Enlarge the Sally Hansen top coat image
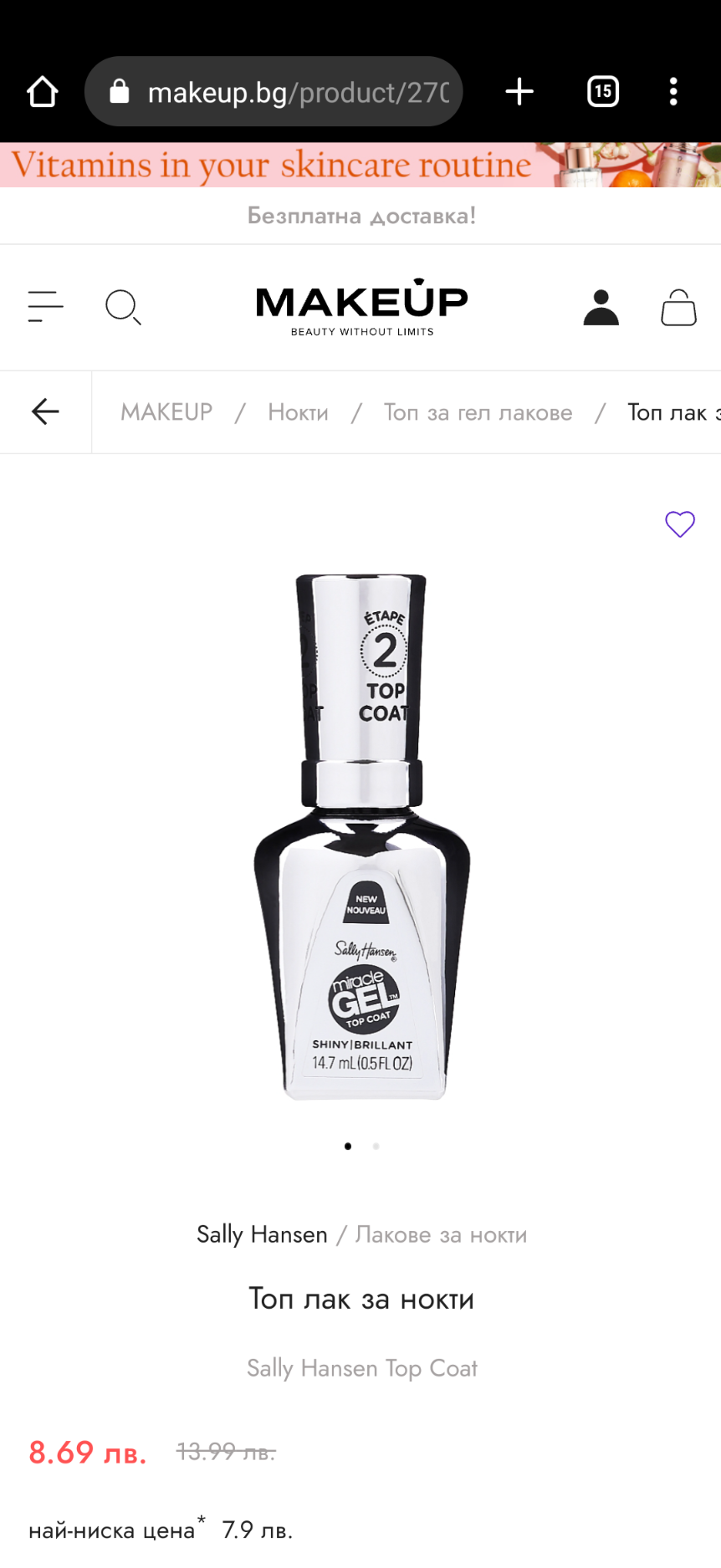This screenshot has width=721, height=1568. [361, 836]
